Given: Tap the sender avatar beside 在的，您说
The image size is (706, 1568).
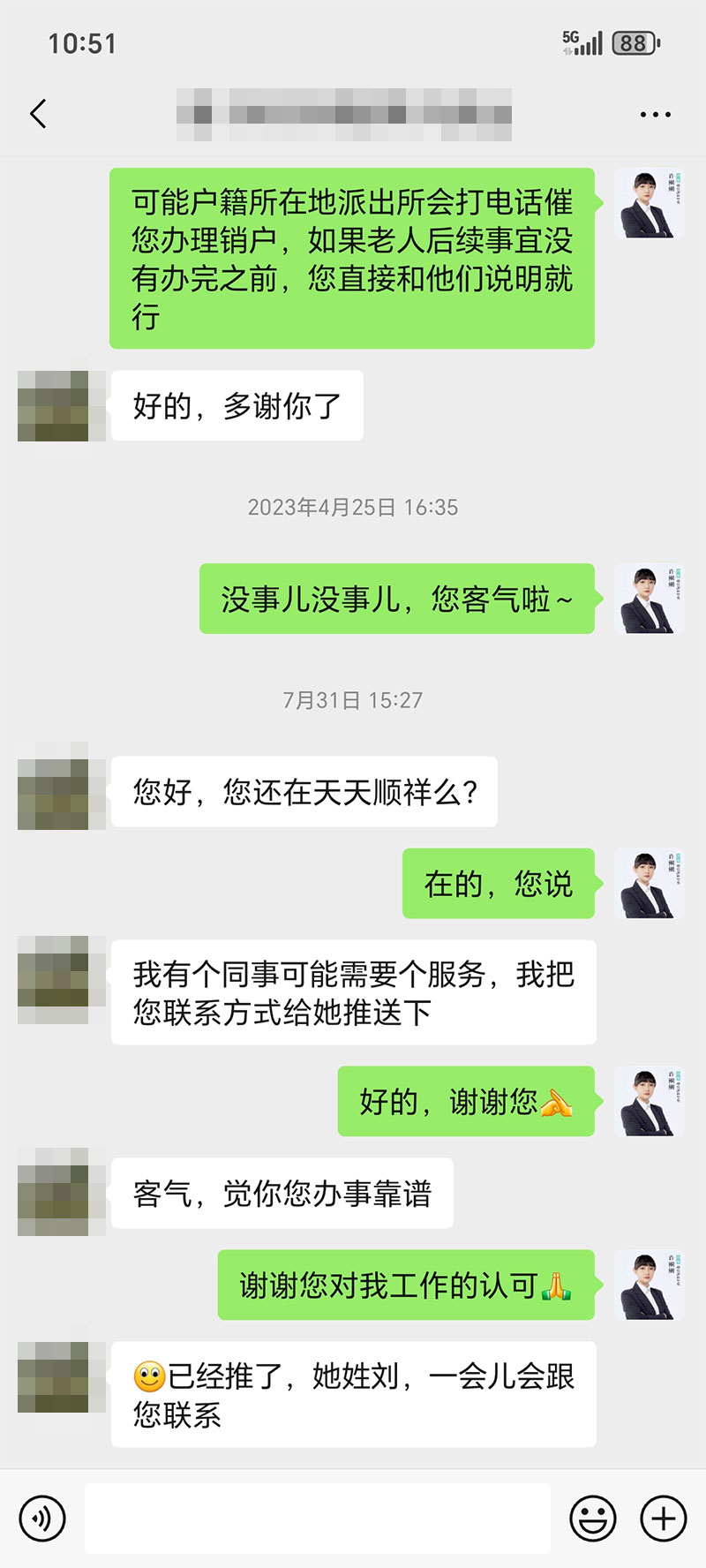Looking at the screenshot, I should click(649, 884).
